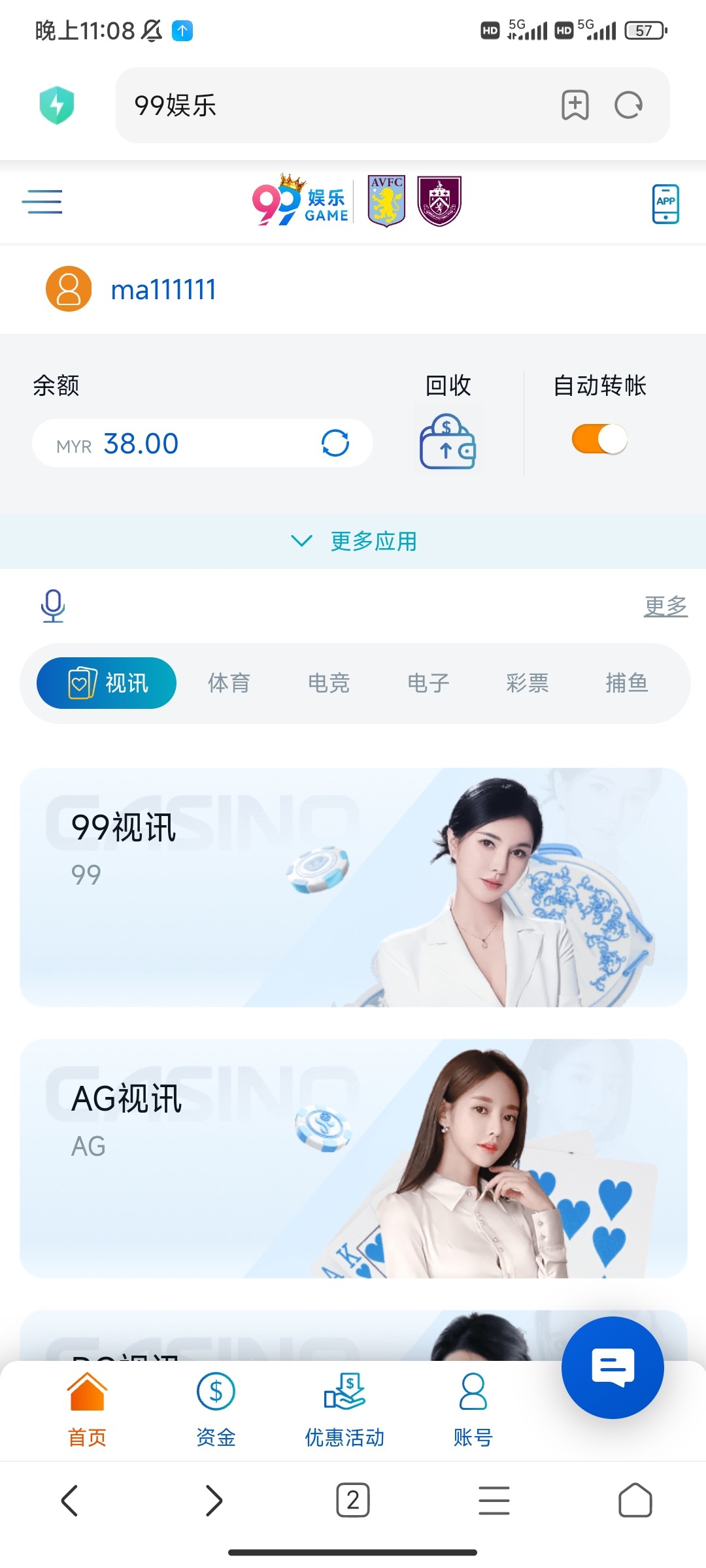The height and width of the screenshot is (1568, 706).
Task: Switch to the 捕鱼 category
Action: (626, 683)
